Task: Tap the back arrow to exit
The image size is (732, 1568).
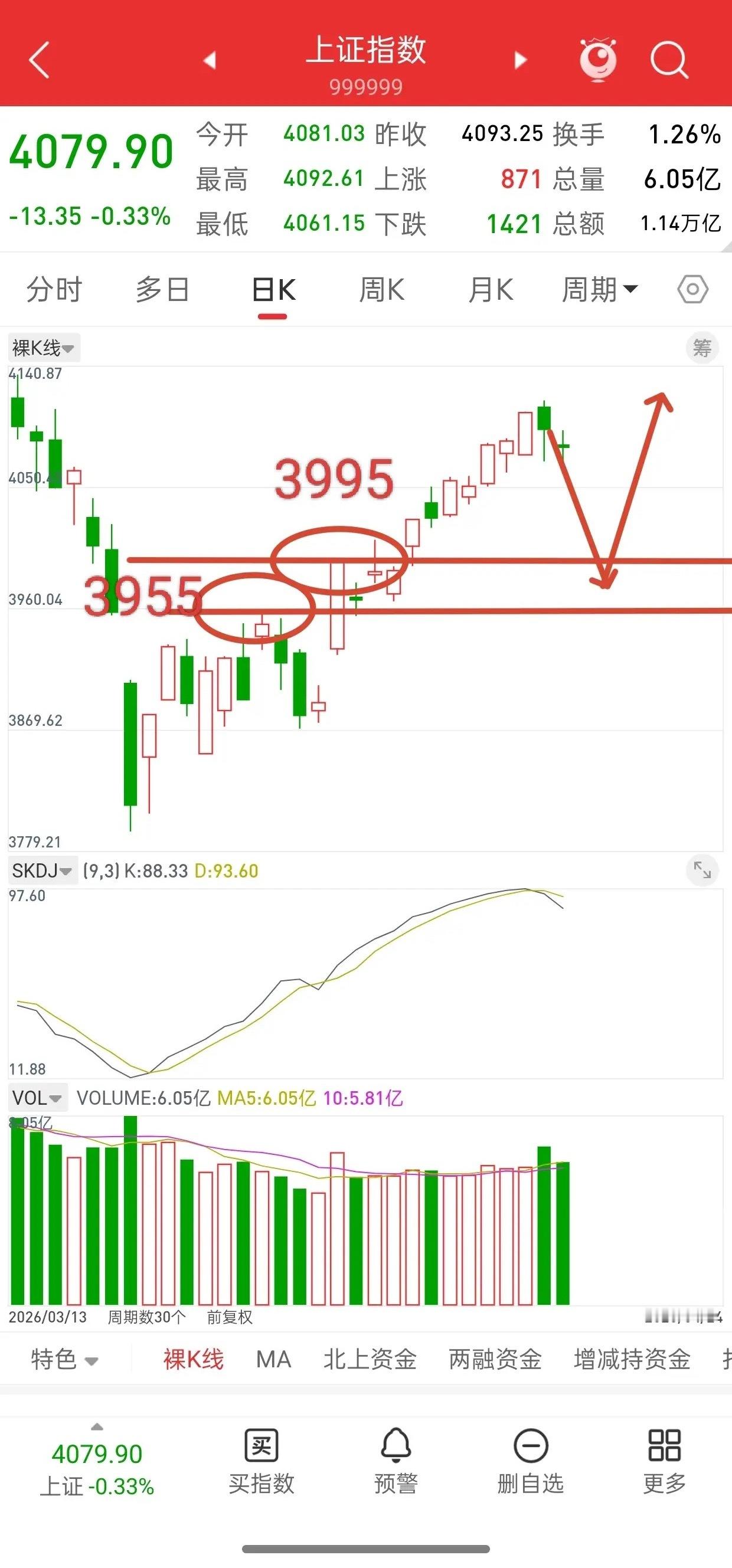Action: [38, 58]
